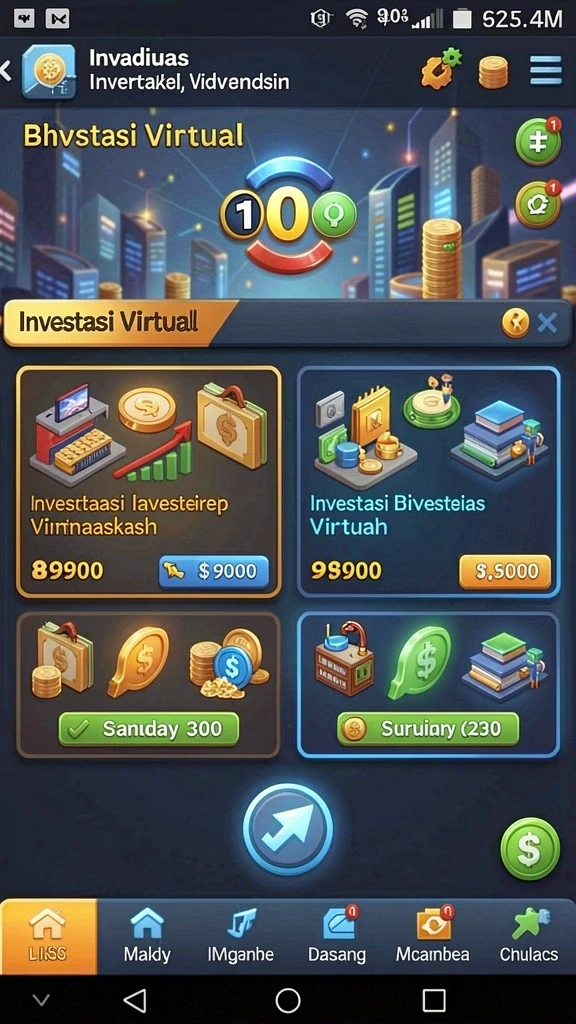Screen dimensions: 576x1024
Task: Select the LIISS home tab
Action: click(x=48, y=936)
